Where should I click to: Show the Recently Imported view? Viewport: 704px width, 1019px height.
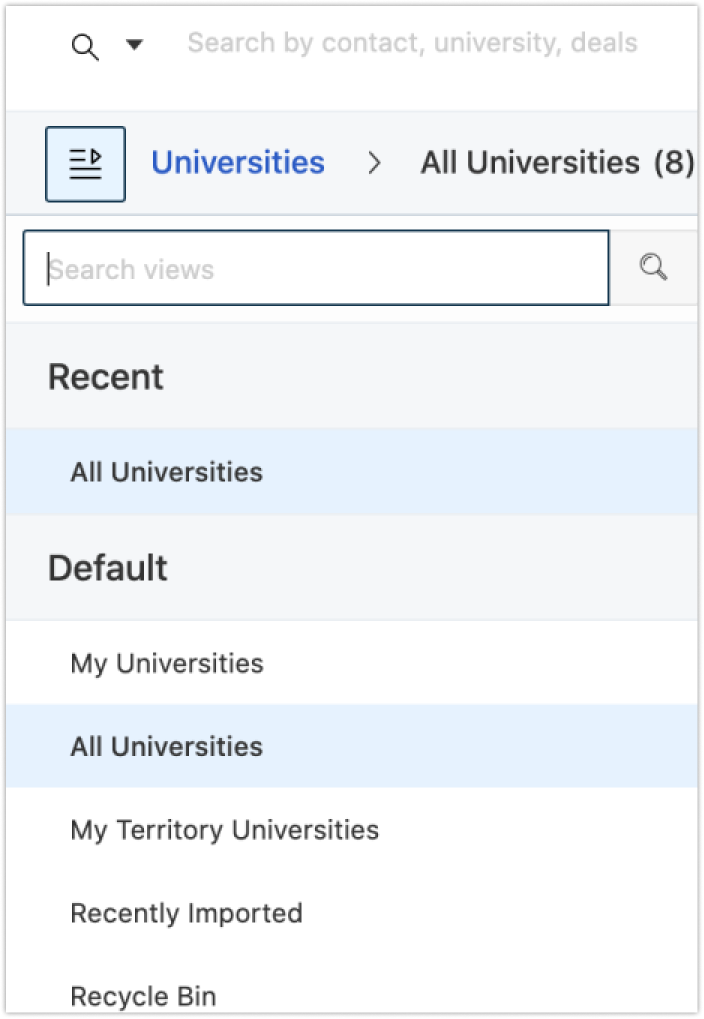186,913
